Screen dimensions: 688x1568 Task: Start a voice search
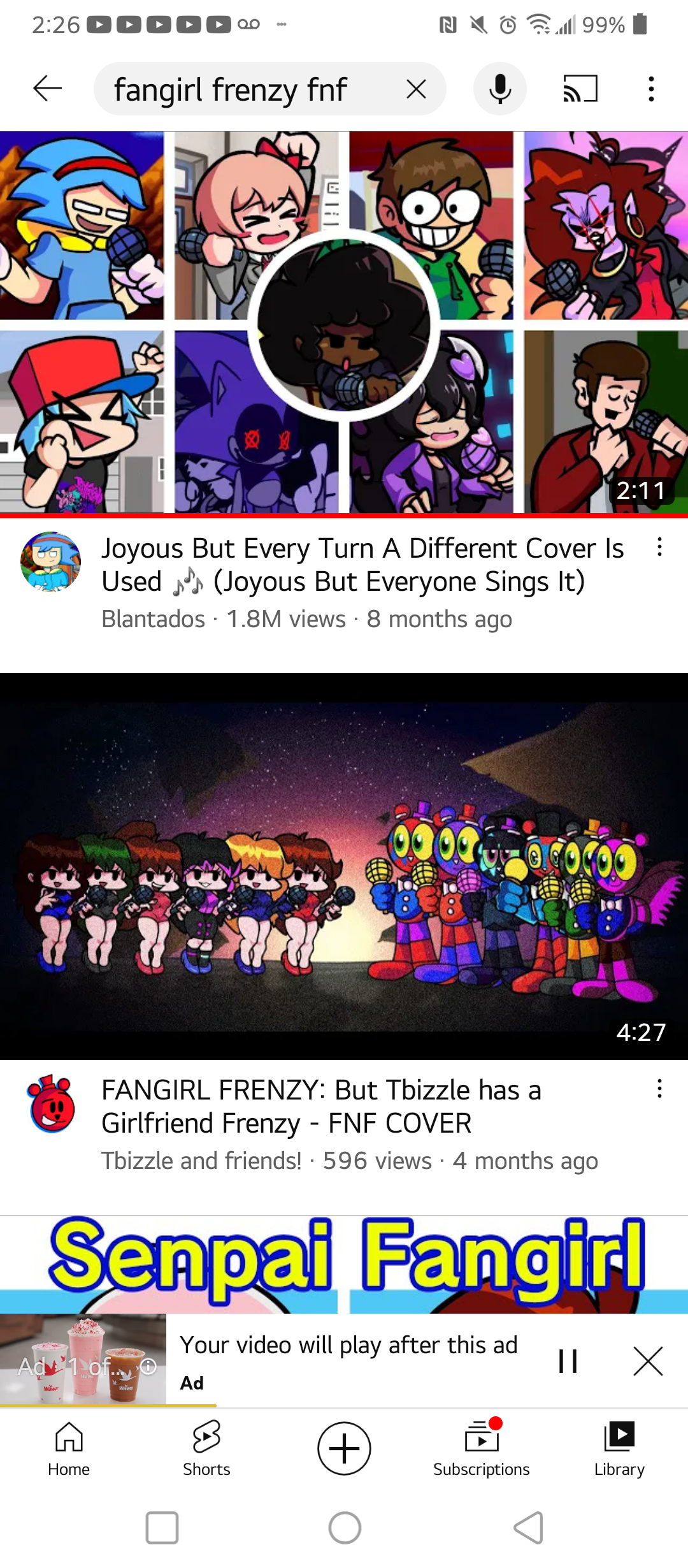point(500,89)
